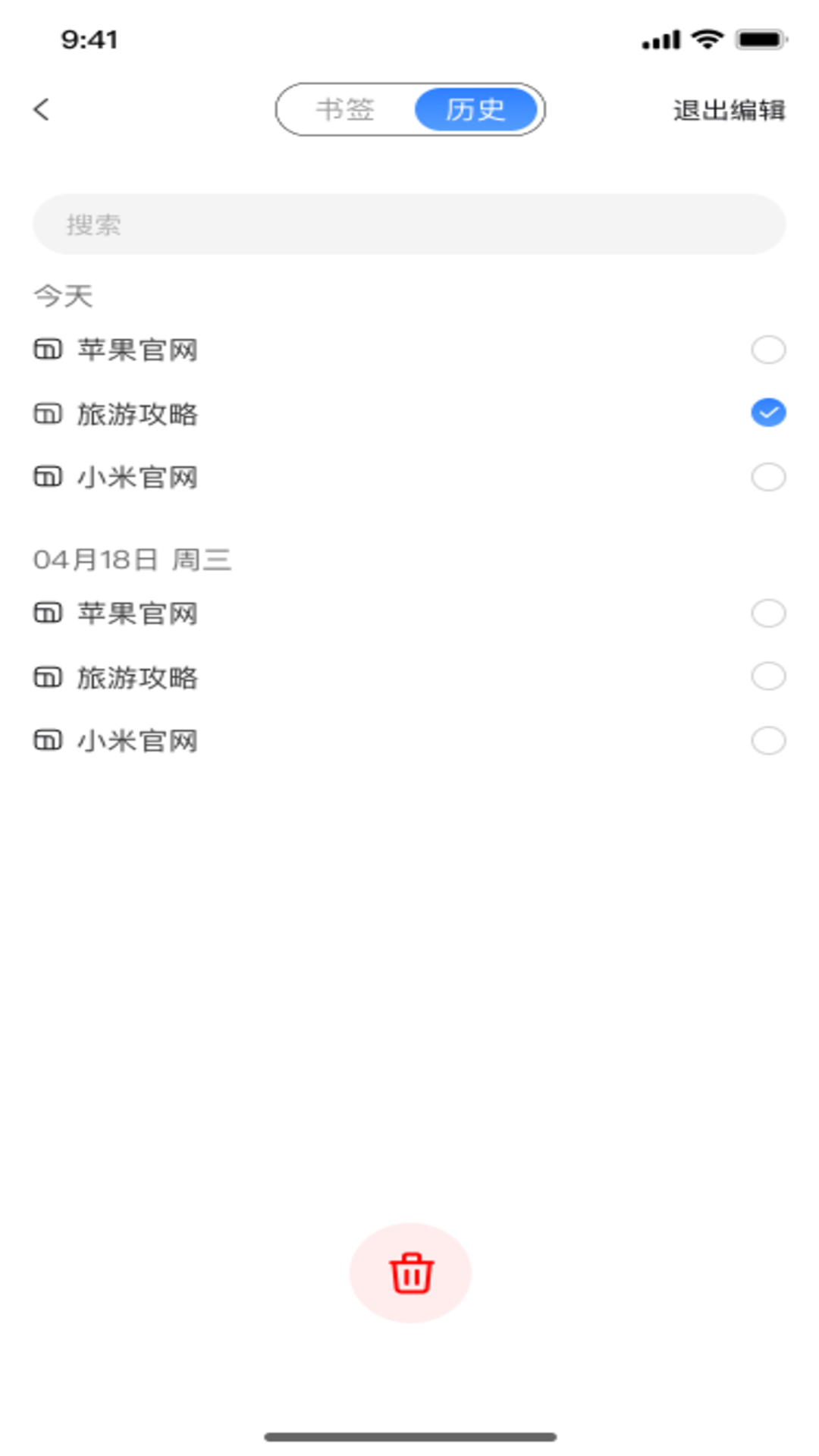Click the website icon next to 小米官网 under 04月18日
Viewport: 819px width, 1456px height.
pyautogui.click(x=48, y=741)
